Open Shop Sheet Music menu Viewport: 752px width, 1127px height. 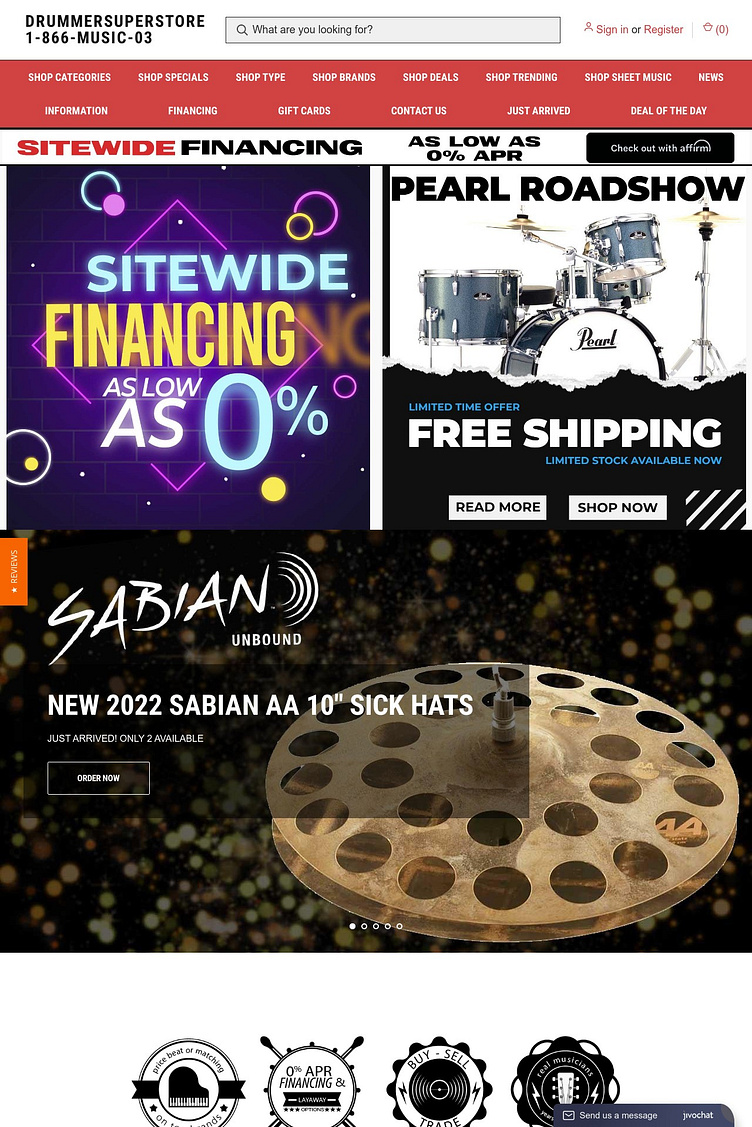(x=628, y=77)
